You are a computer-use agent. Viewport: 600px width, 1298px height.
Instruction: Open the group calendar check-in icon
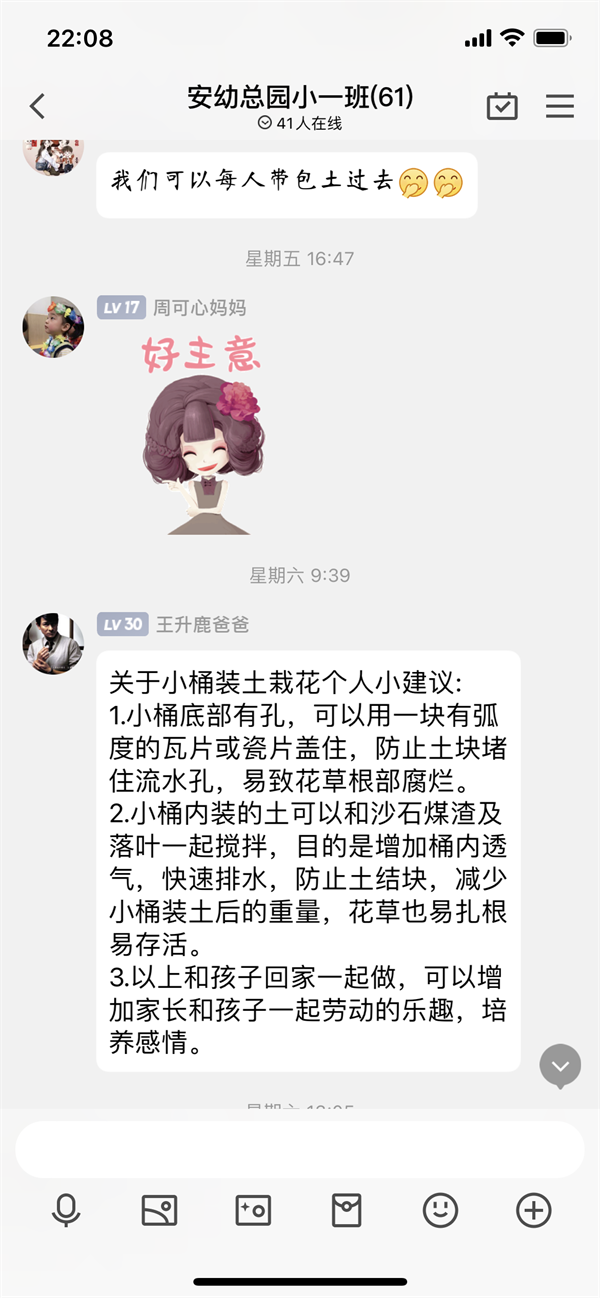[x=502, y=106]
